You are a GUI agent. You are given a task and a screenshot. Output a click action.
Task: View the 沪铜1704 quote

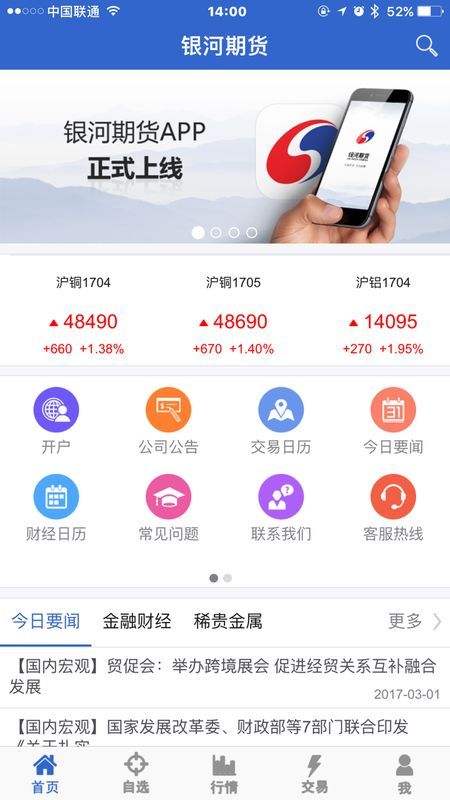[83, 315]
